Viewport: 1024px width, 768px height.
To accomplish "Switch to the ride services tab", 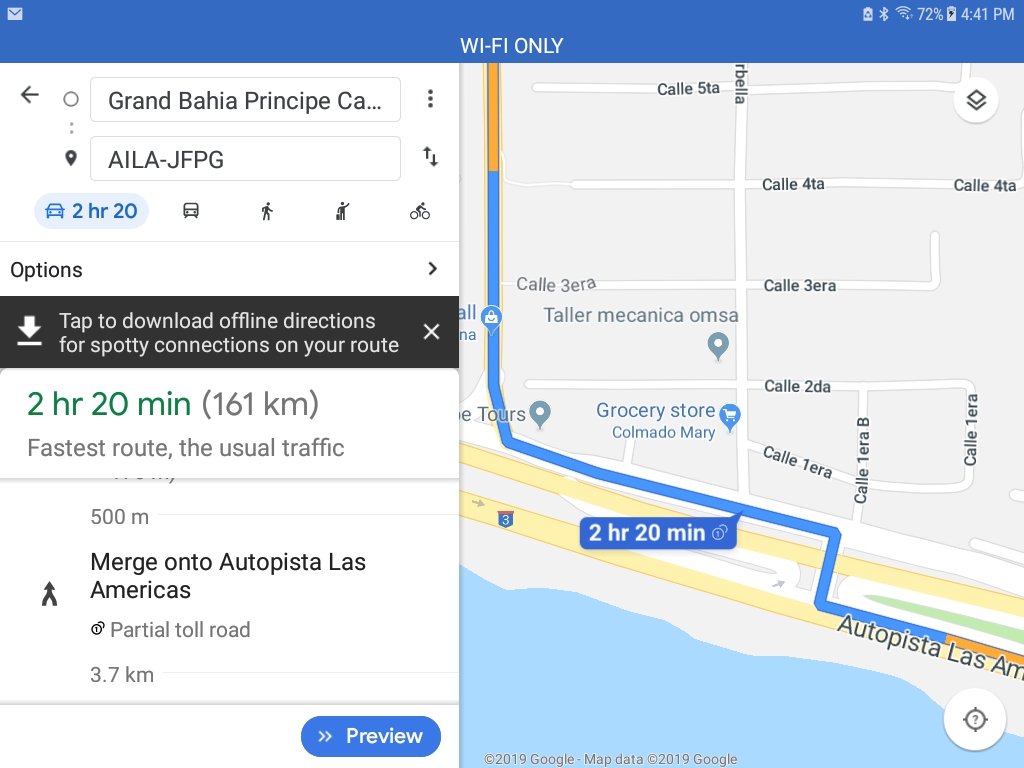I will tap(343, 211).
